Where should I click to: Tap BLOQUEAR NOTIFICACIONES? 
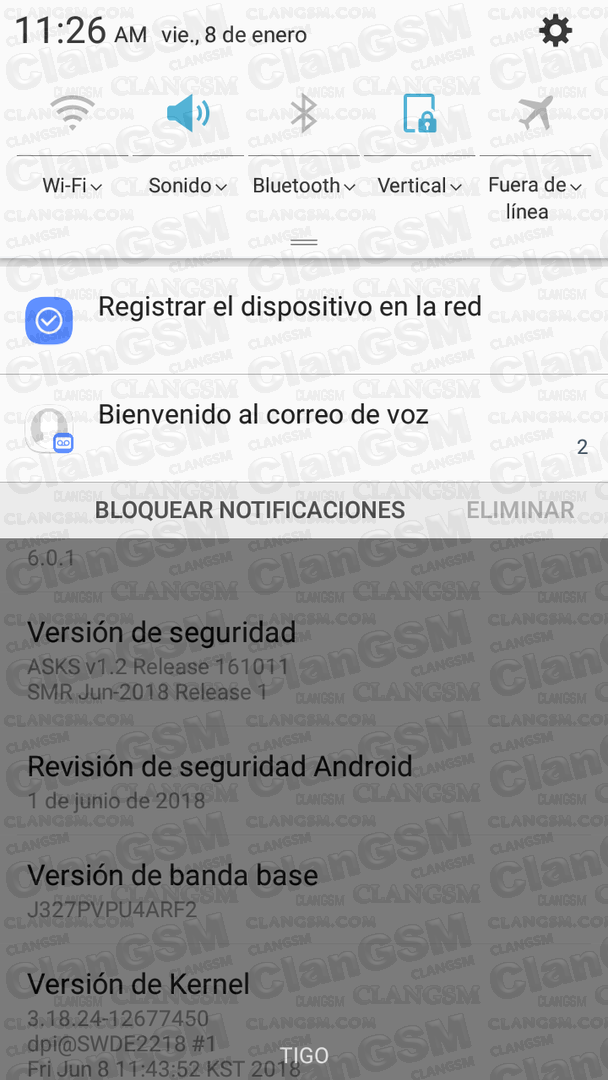pyautogui.click(x=250, y=510)
